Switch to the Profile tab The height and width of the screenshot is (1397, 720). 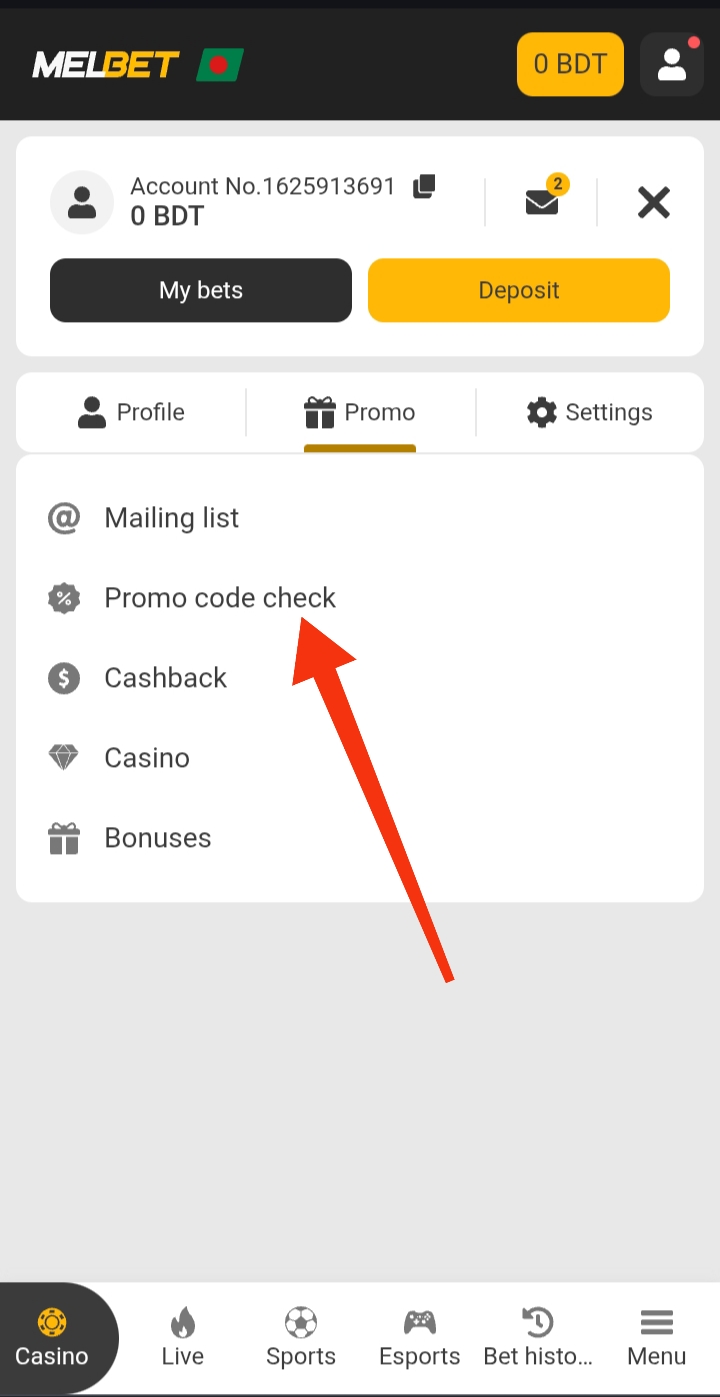coord(131,412)
